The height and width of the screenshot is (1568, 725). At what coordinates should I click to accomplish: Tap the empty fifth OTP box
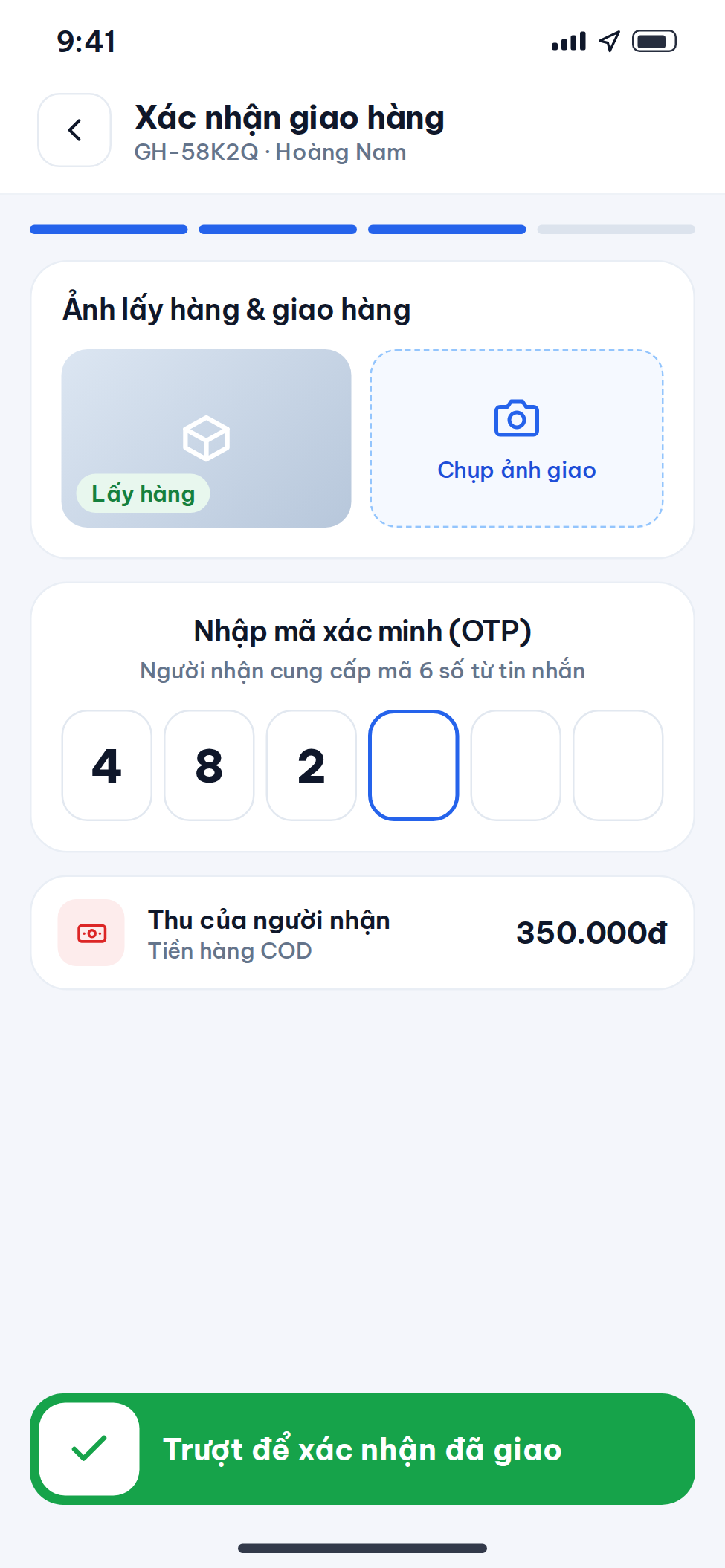coord(516,765)
